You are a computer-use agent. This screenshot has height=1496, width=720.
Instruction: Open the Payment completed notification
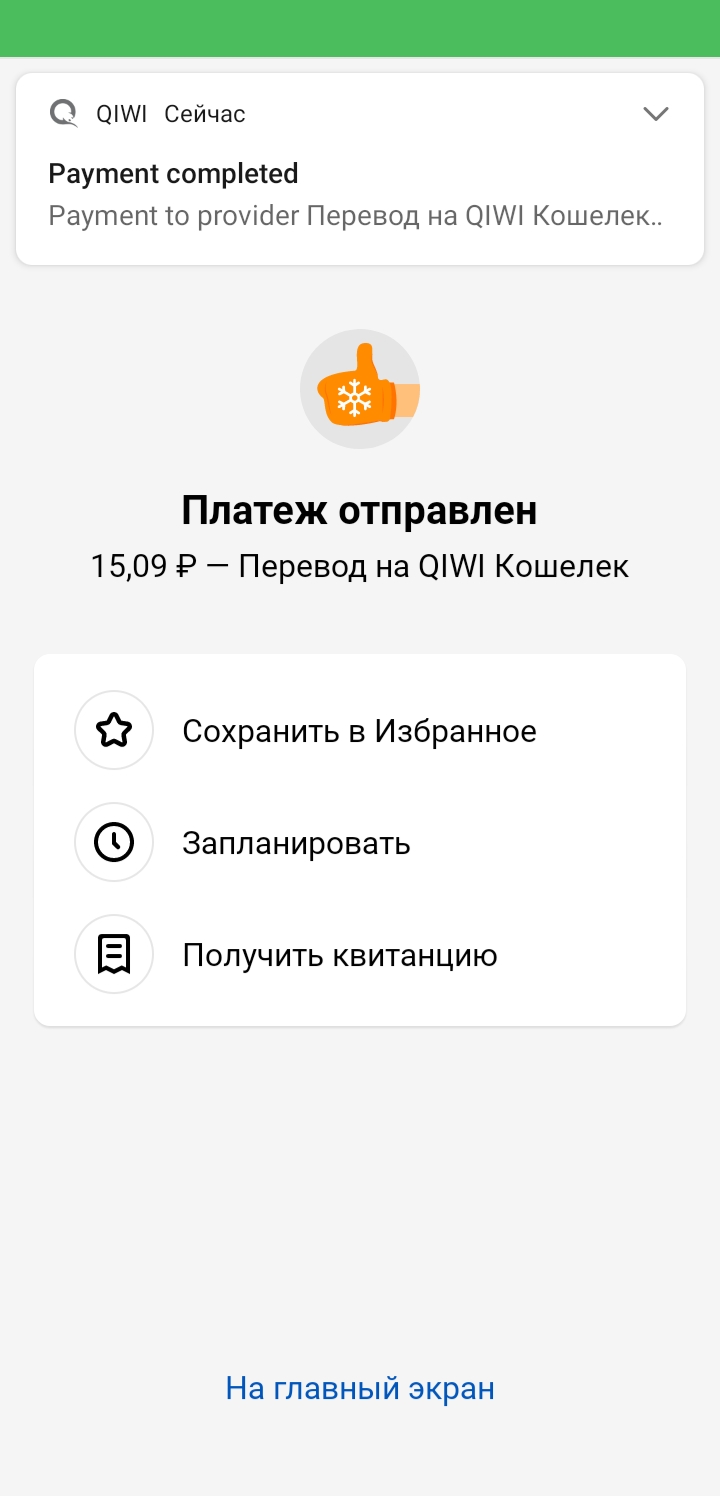coord(355,194)
